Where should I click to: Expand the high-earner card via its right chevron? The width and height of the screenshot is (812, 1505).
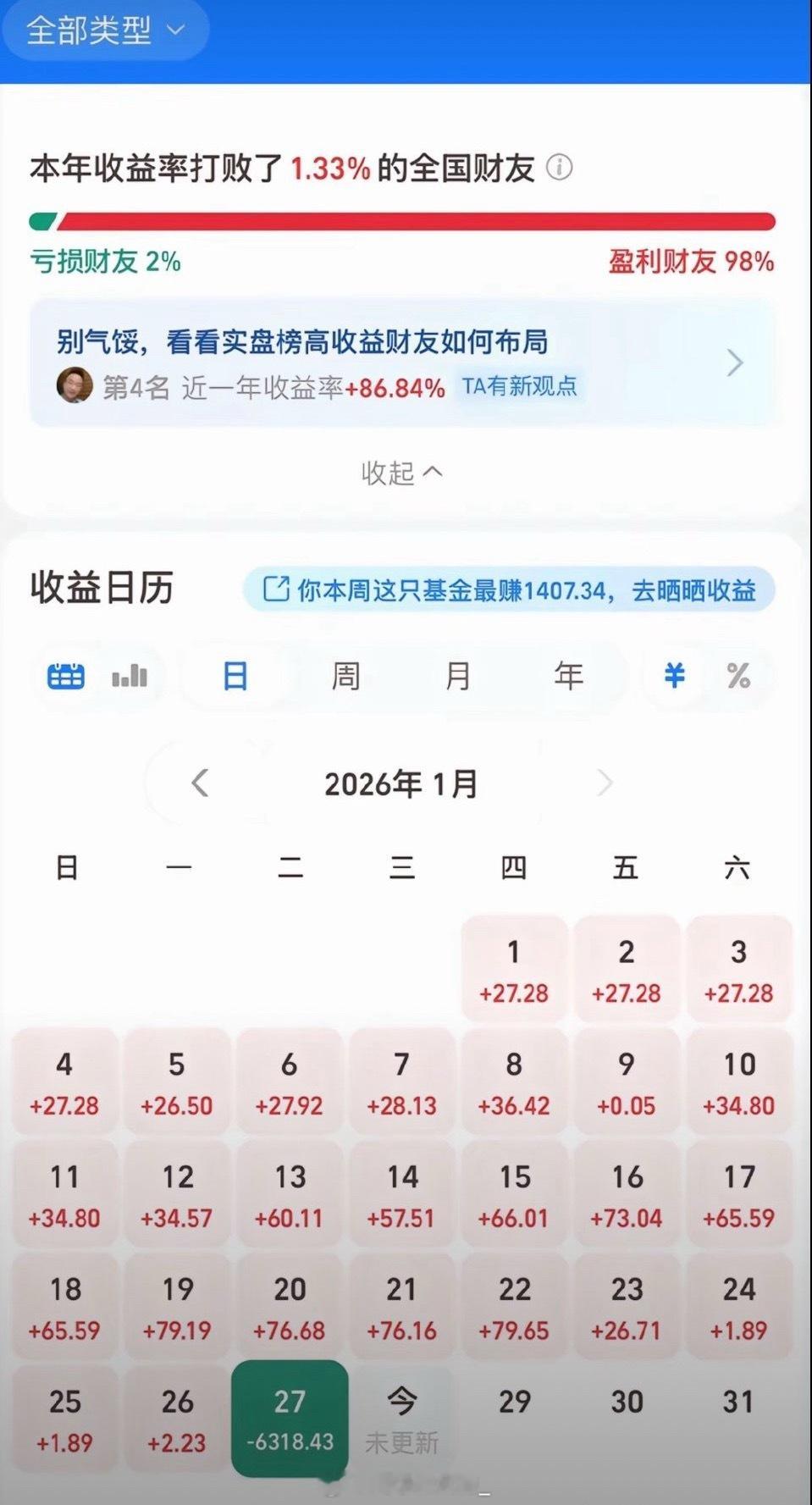(736, 362)
